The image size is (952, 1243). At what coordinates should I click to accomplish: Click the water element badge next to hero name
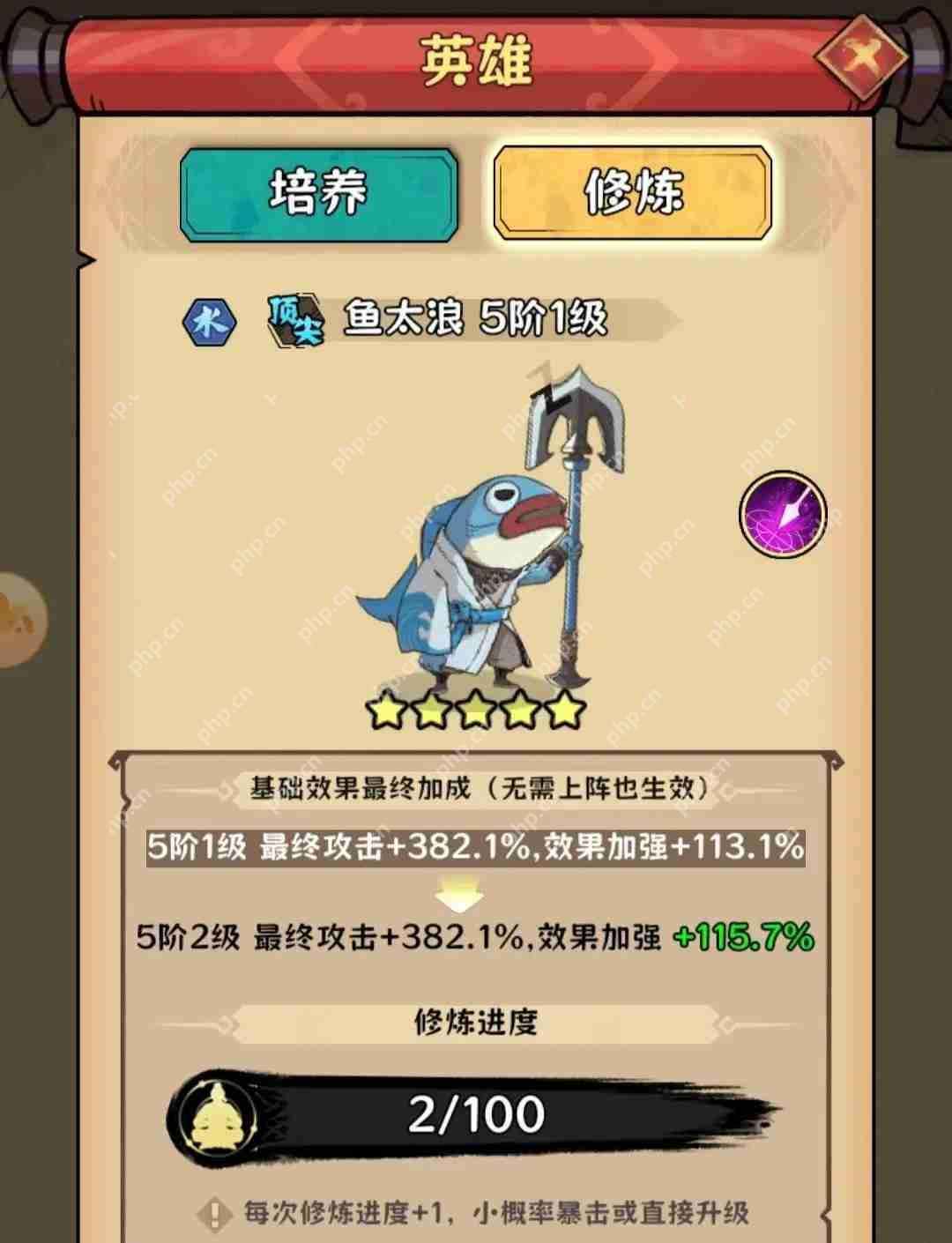[x=209, y=319]
